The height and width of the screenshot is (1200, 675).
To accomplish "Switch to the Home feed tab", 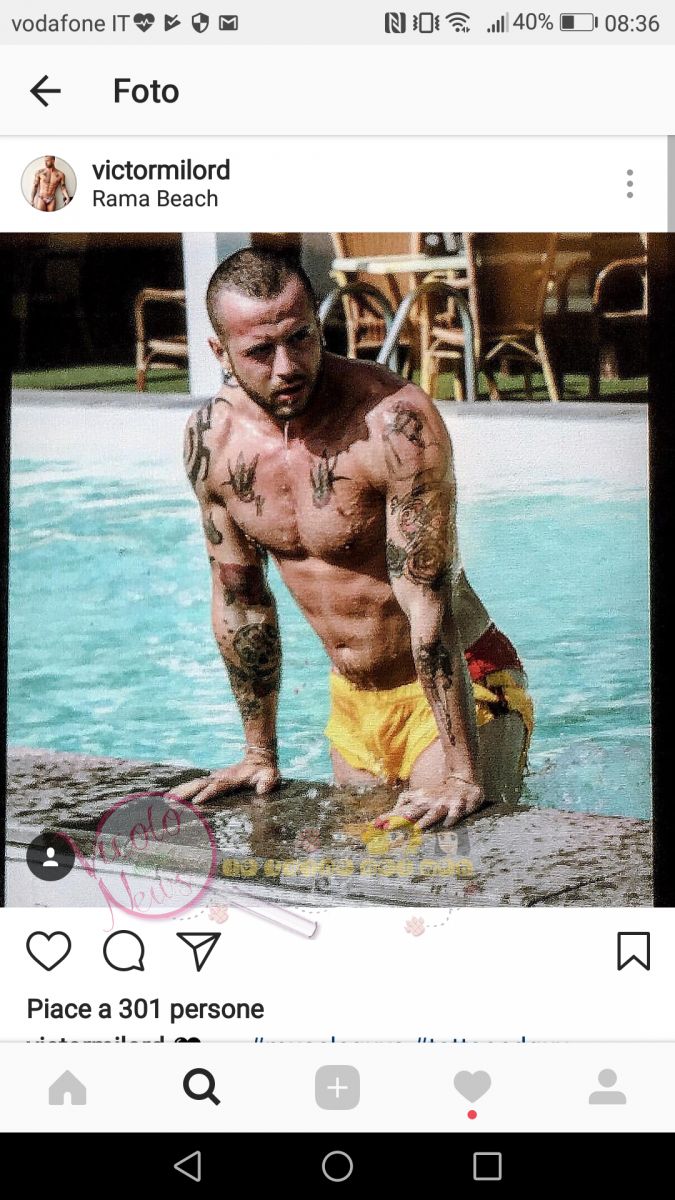I will click(x=68, y=1087).
